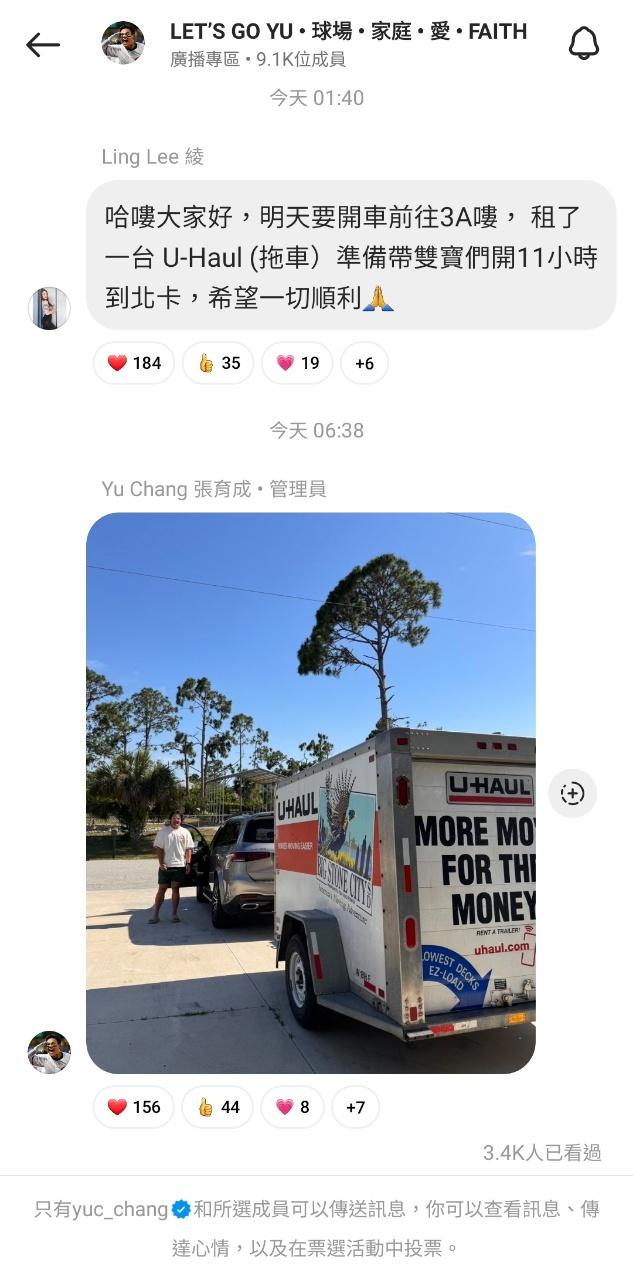View Ling Lee's profile picture
This screenshot has height=1280, width=633.
[49, 308]
